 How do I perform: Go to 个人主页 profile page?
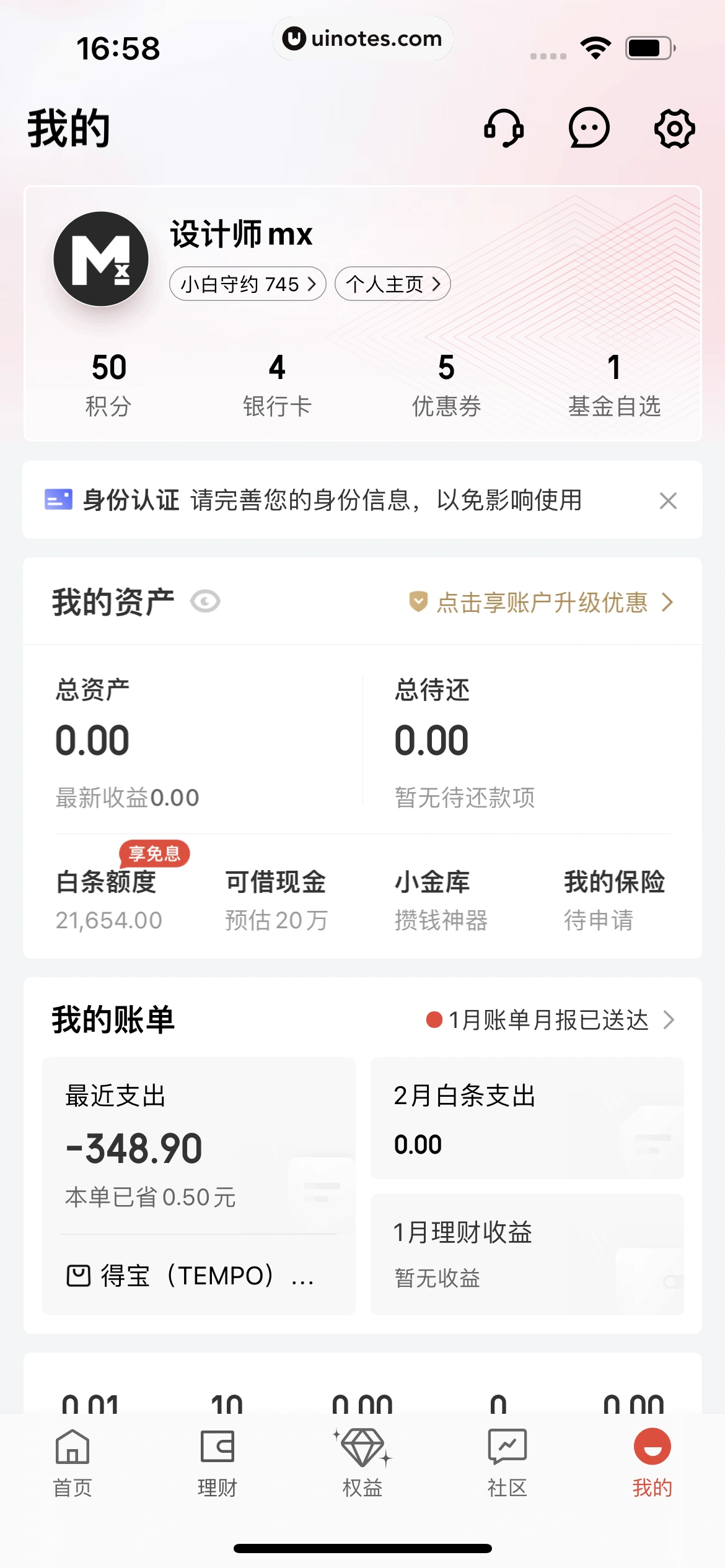point(392,284)
